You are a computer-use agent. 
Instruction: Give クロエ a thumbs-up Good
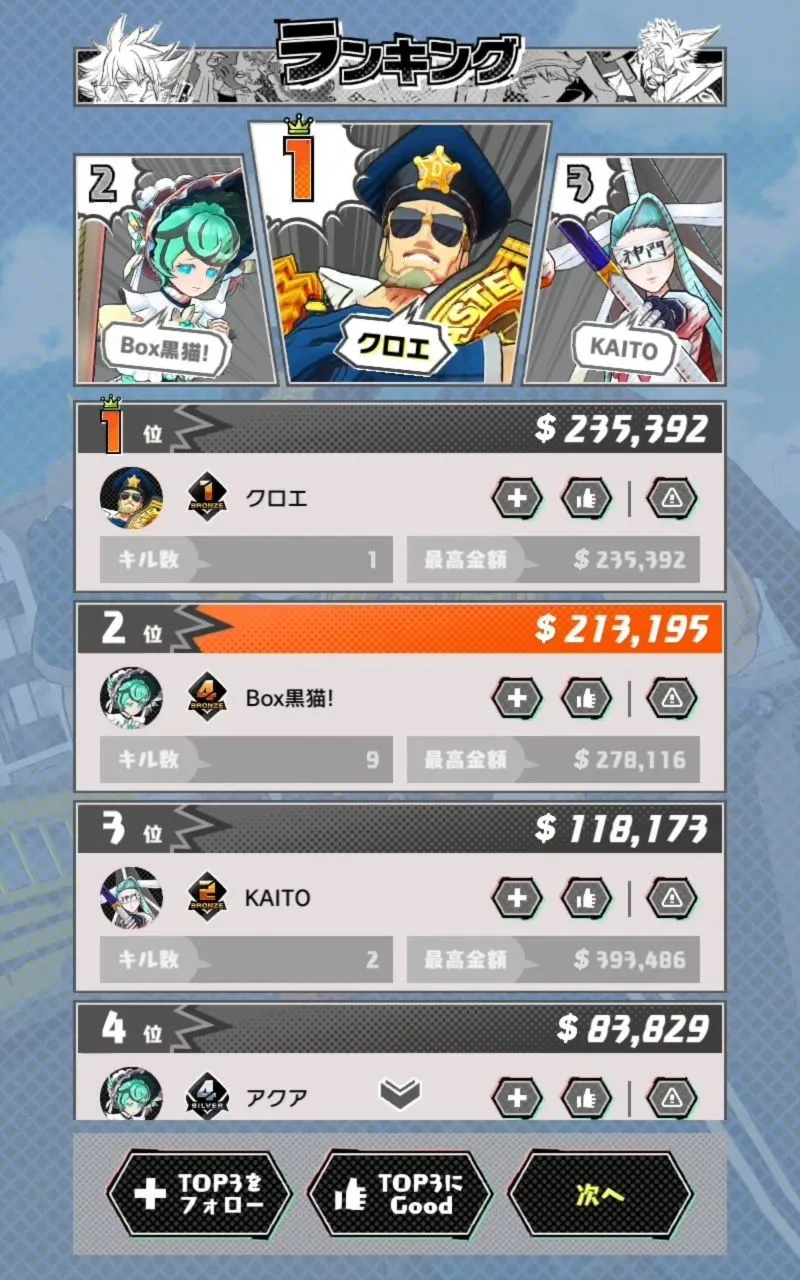tap(586, 498)
